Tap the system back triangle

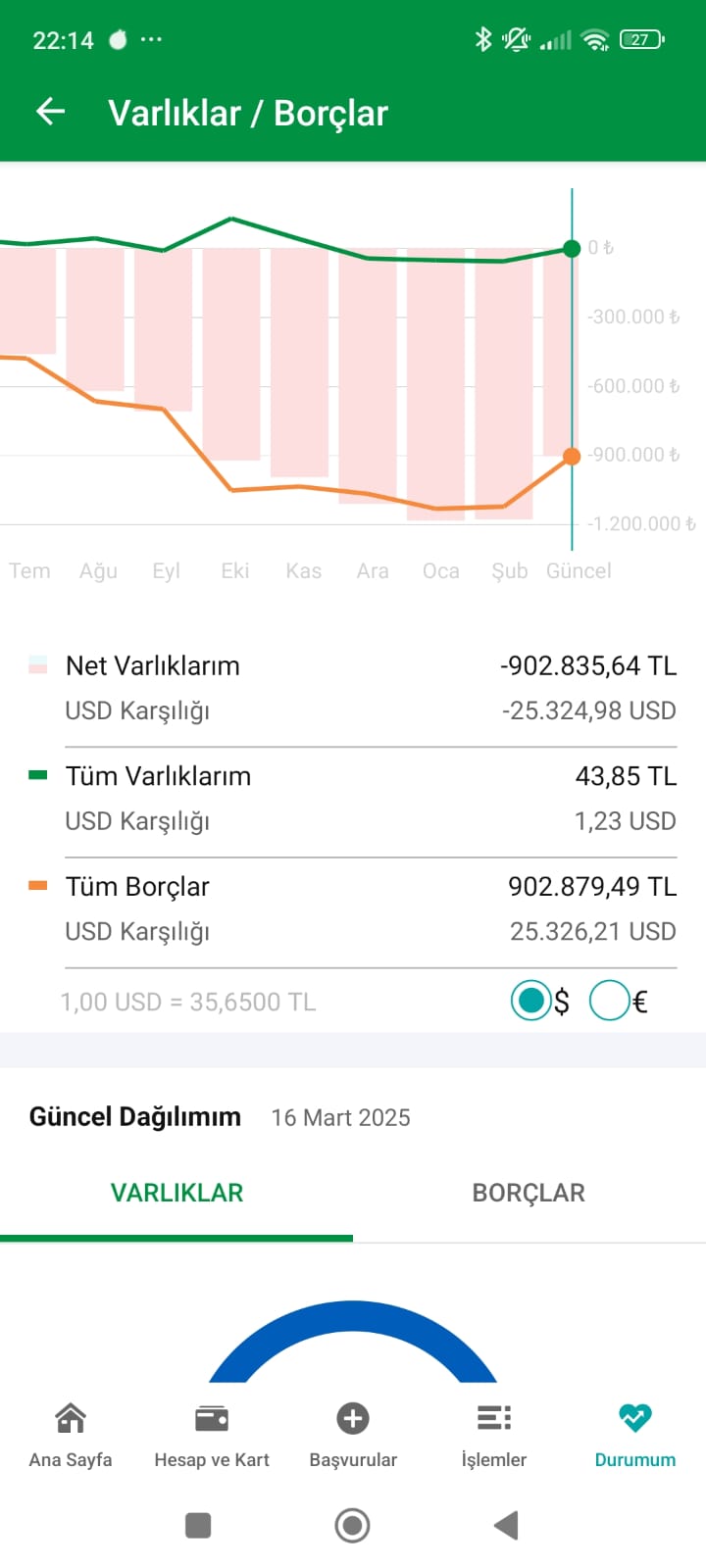point(506,1525)
